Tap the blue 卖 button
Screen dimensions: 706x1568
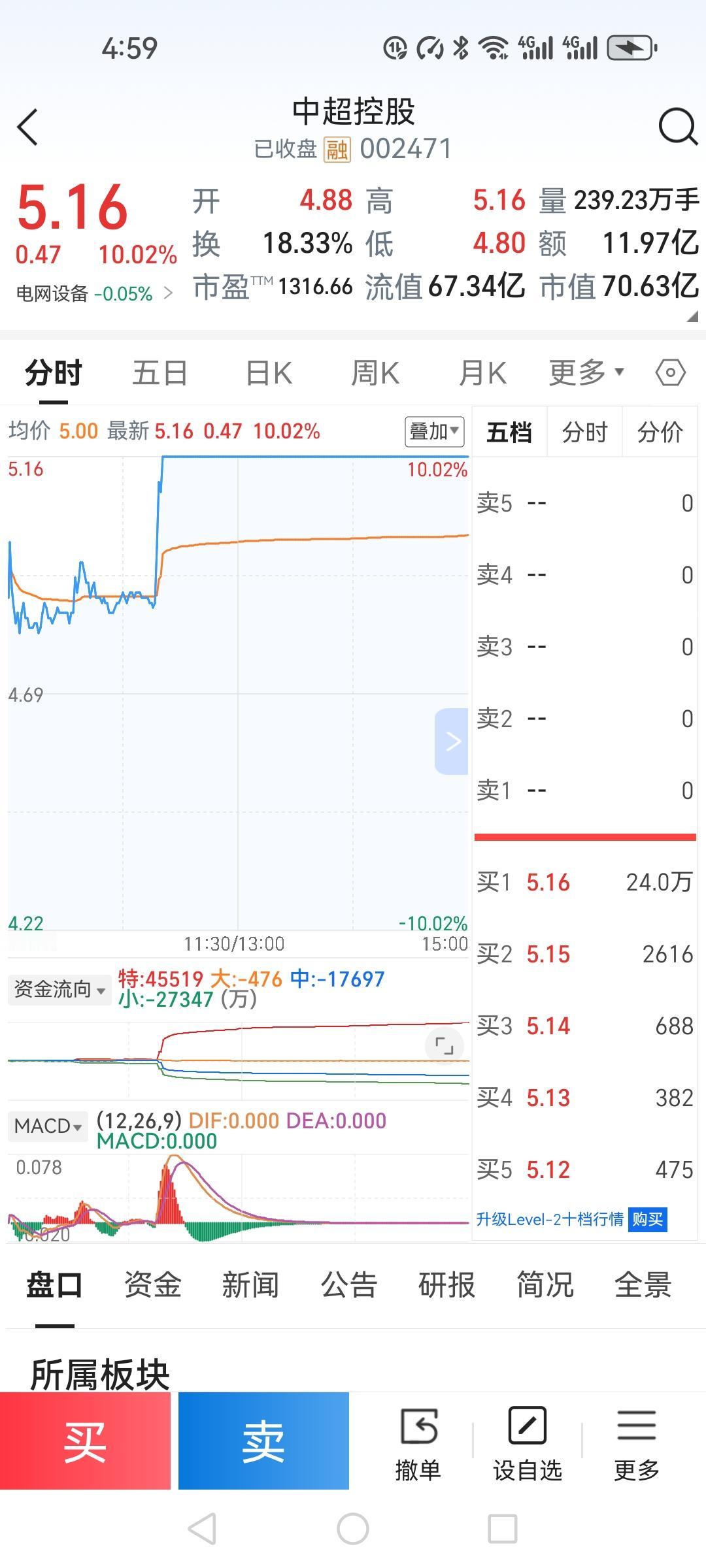263,1441
